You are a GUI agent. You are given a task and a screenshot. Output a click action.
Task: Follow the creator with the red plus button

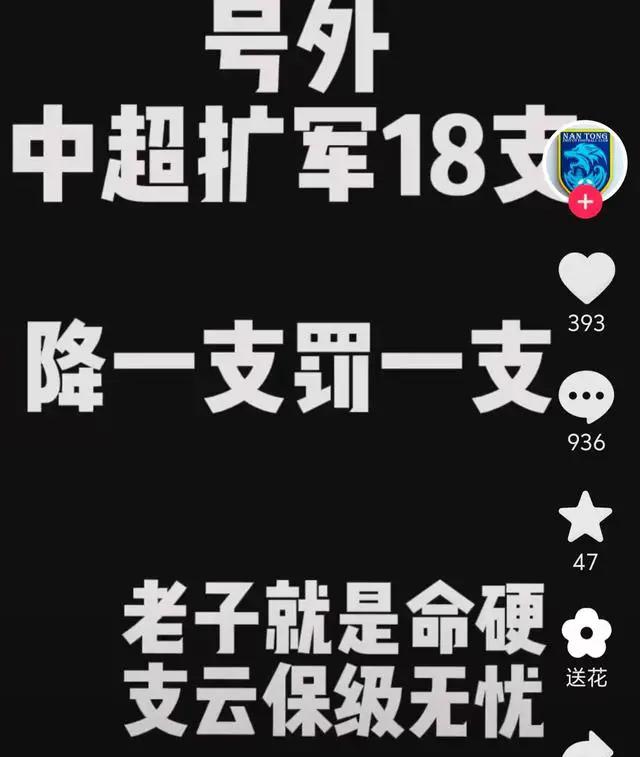(585, 203)
